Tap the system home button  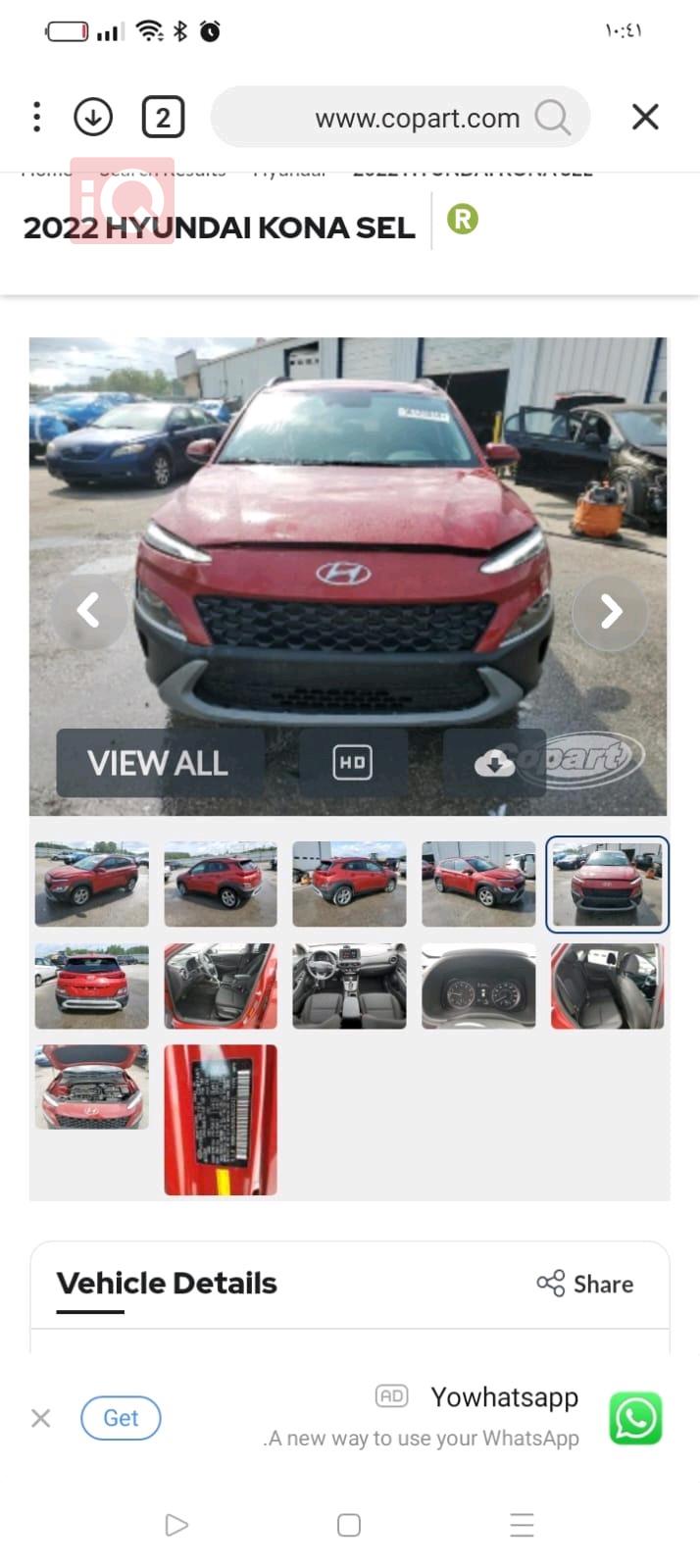tap(349, 1525)
